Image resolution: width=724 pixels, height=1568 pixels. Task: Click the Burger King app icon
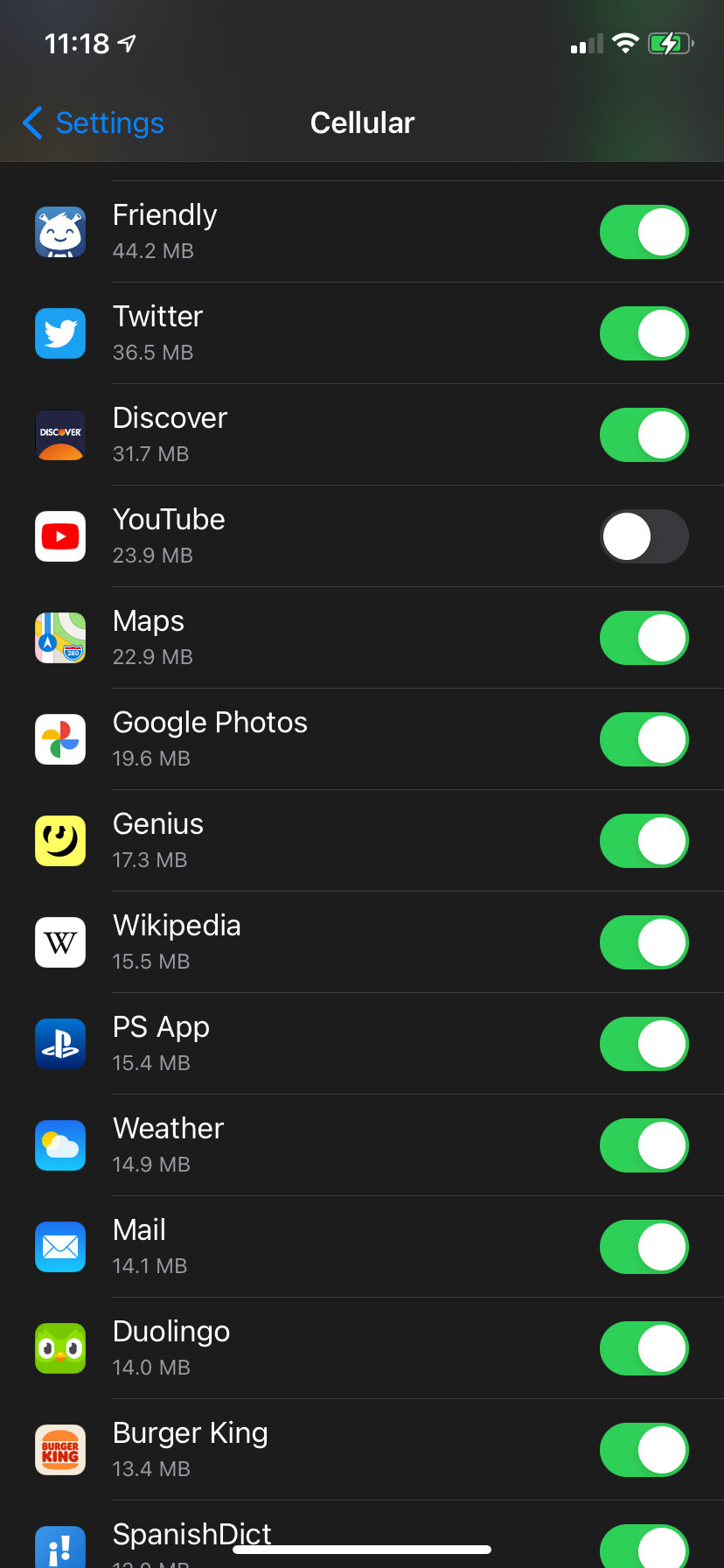click(x=59, y=1450)
